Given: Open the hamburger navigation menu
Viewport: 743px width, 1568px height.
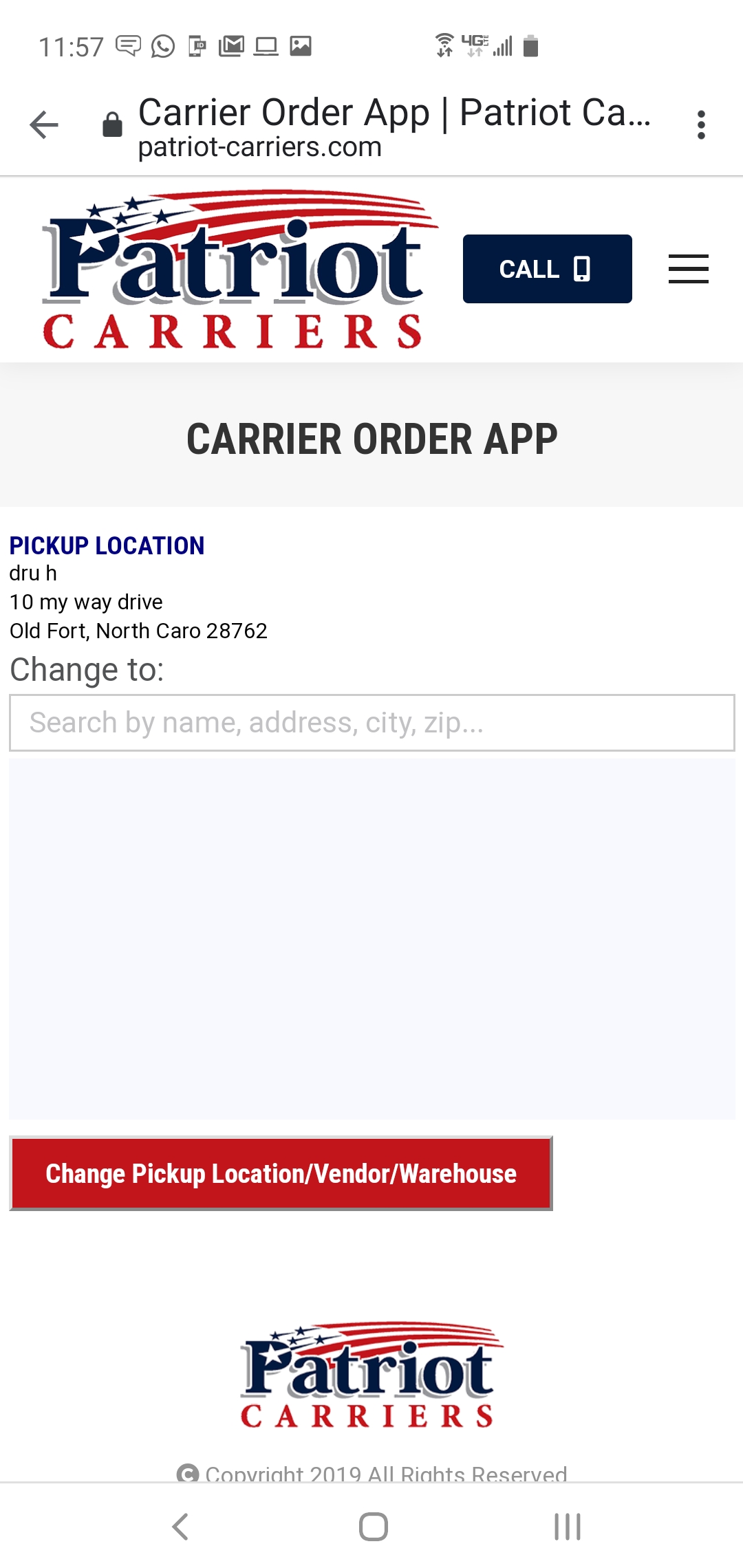Looking at the screenshot, I should point(688,269).
